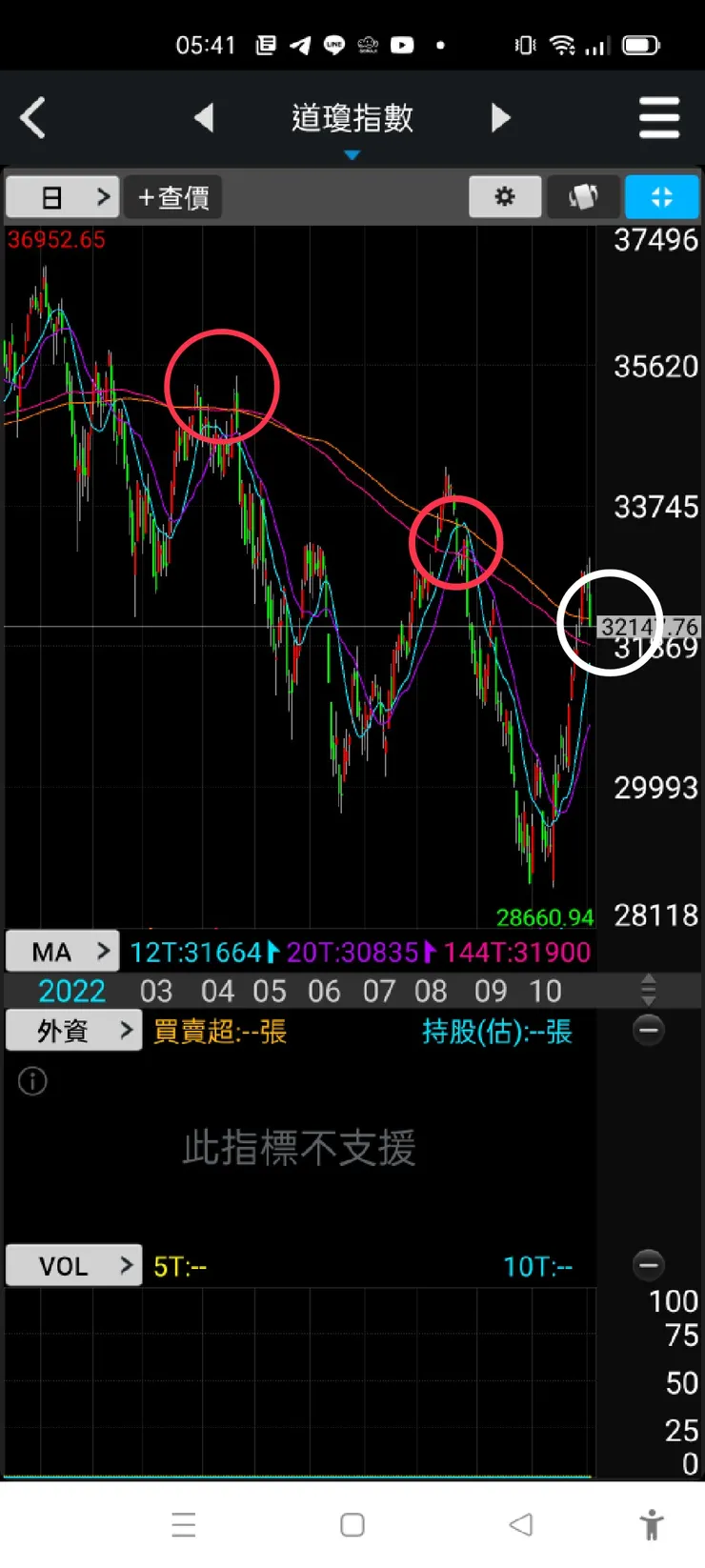Change the MA indicator type
Viewport: 705px width, 1568px height.
[x=63, y=951]
